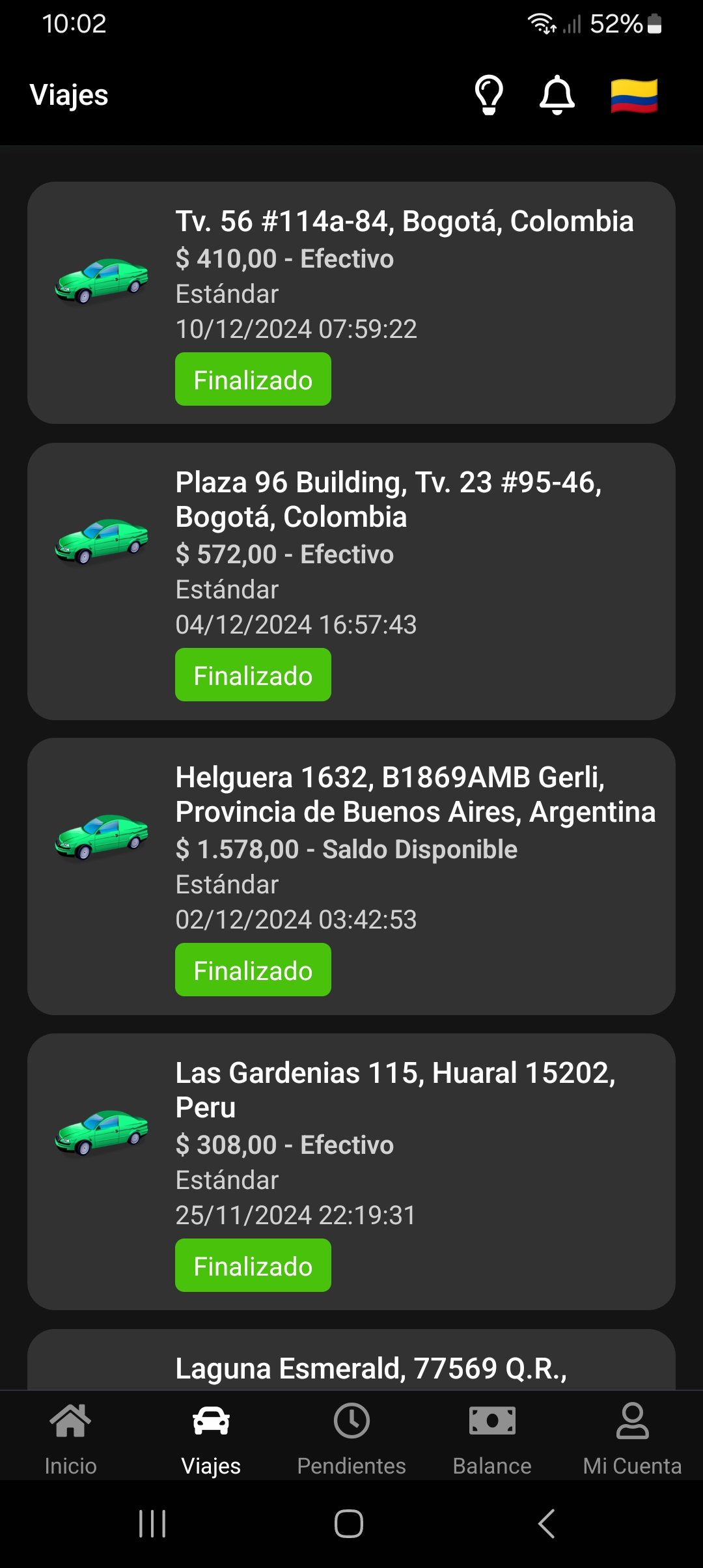703x1568 pixels.
Task: Select the Las Gardenias 115 trip
Action: (351, 1172)
